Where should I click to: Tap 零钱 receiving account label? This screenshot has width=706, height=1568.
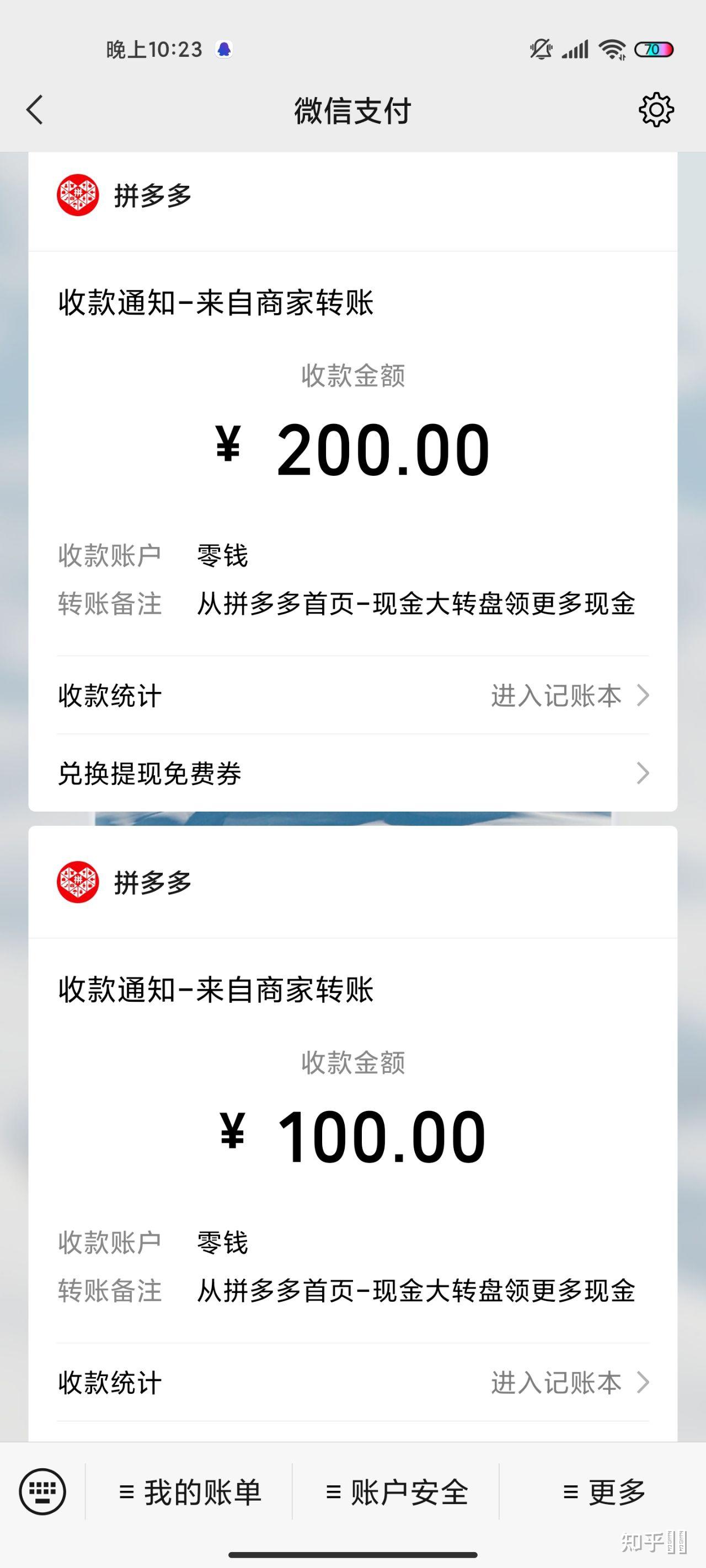tap(222, 555)
